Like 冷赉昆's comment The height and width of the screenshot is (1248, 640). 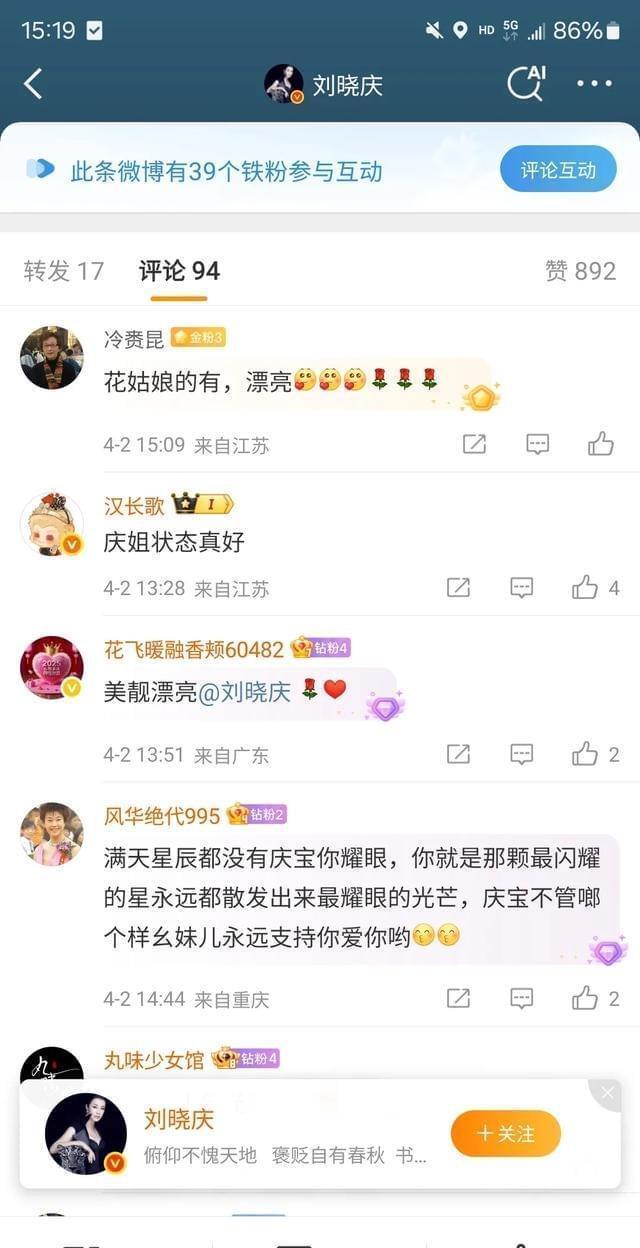[600, 444]
